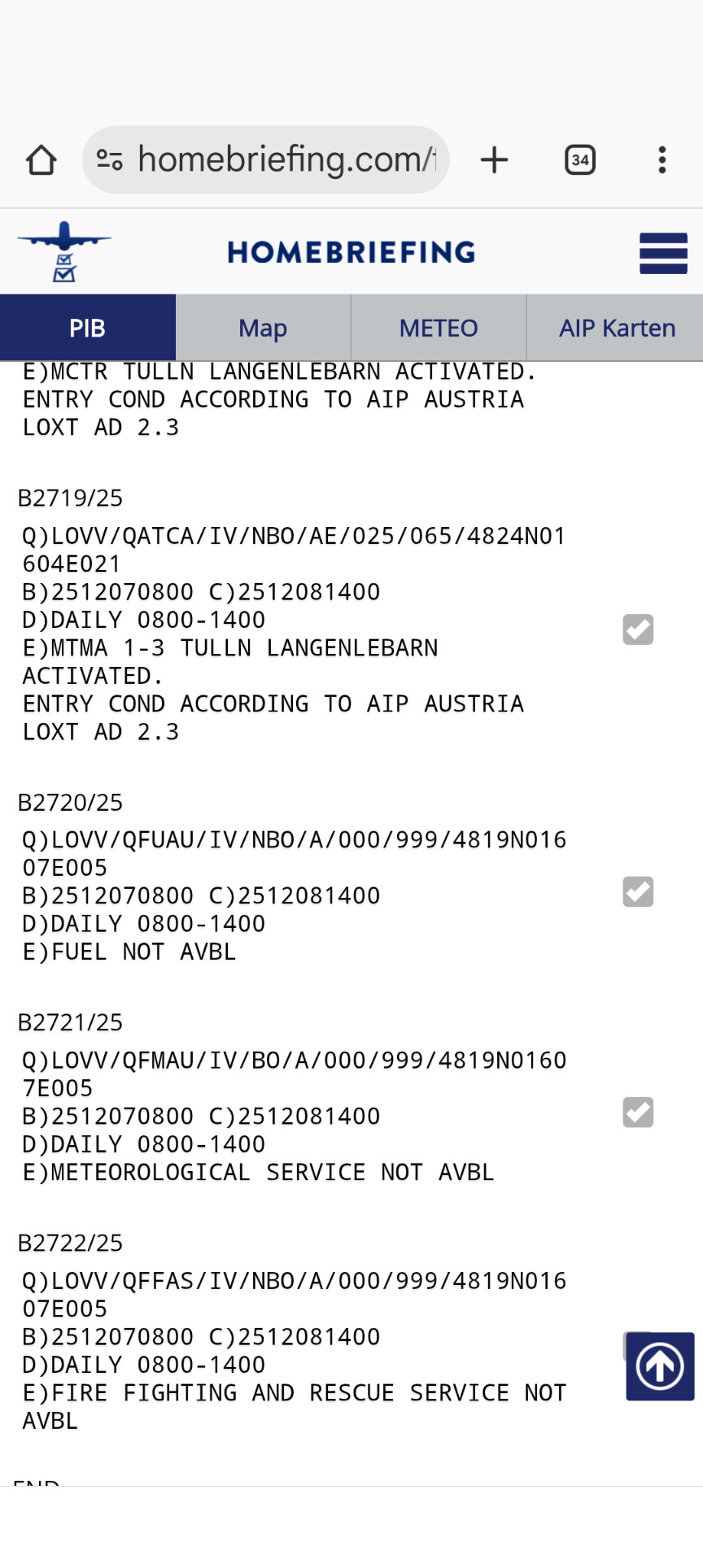The height and width of the screenshot is (1568, 703).
Task: Click the site info icon in address bar
Action: tap(110, 159)
